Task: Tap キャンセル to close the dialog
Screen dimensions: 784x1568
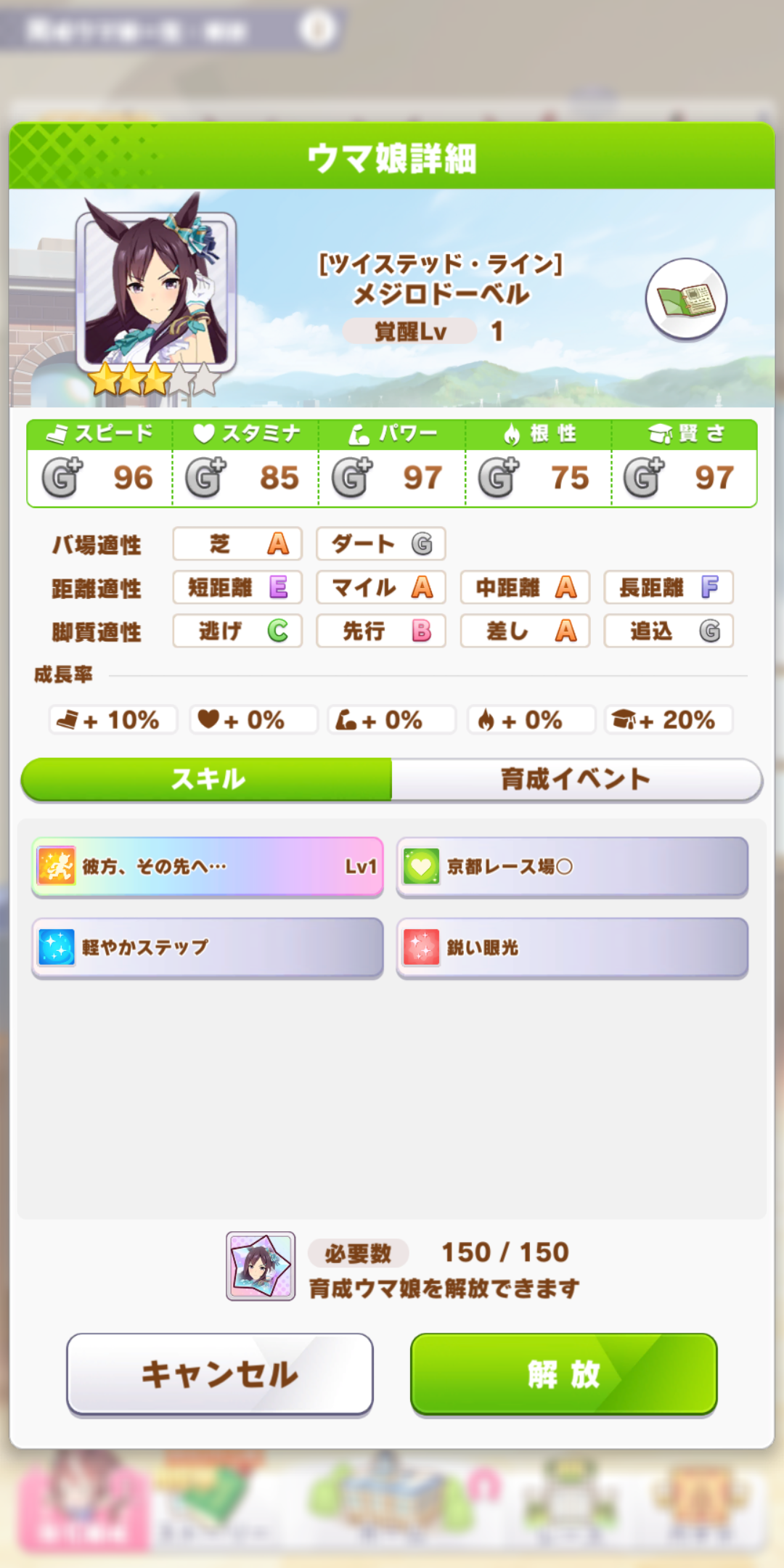Action: (x=220, y=1374)
